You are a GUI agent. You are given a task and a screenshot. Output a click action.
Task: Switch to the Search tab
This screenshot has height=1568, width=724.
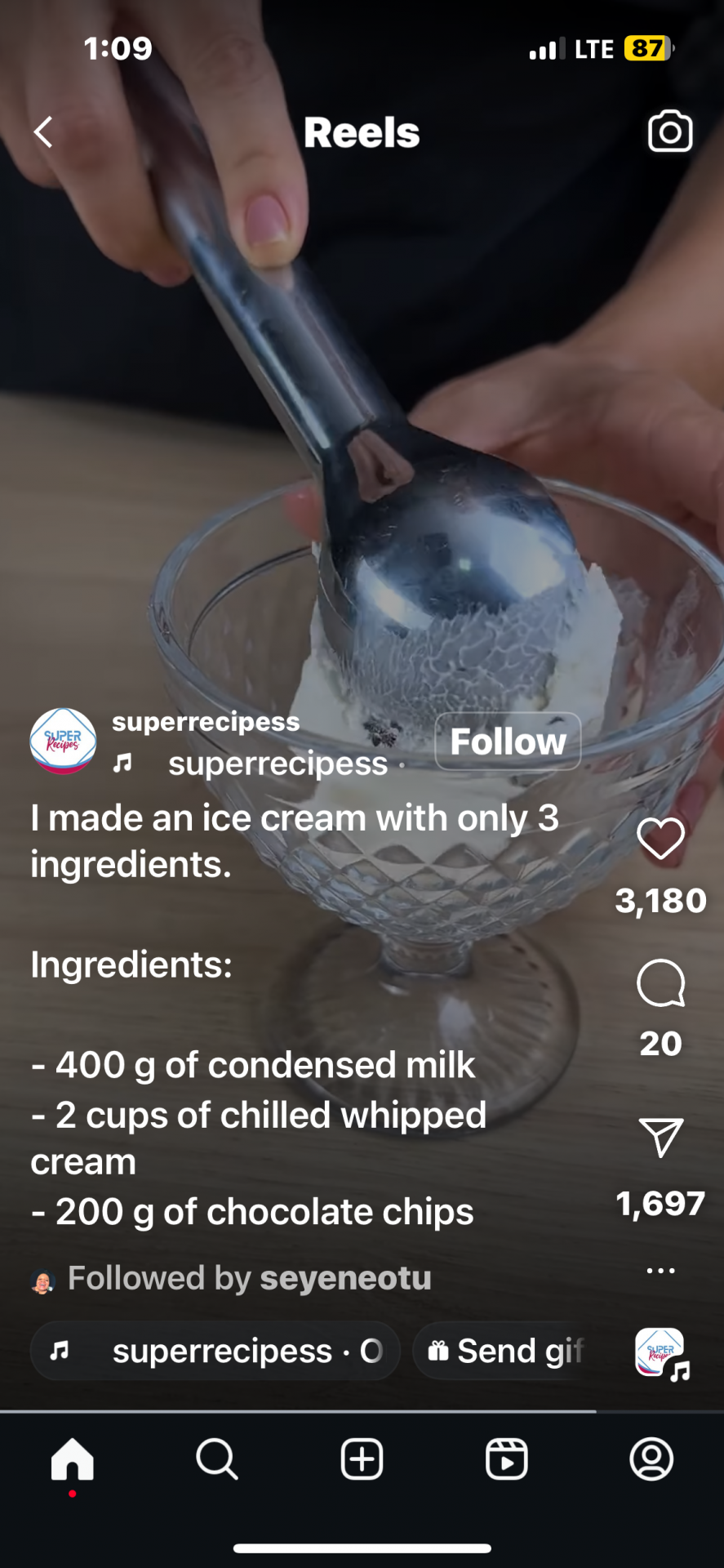click(x=217, y=1459)
